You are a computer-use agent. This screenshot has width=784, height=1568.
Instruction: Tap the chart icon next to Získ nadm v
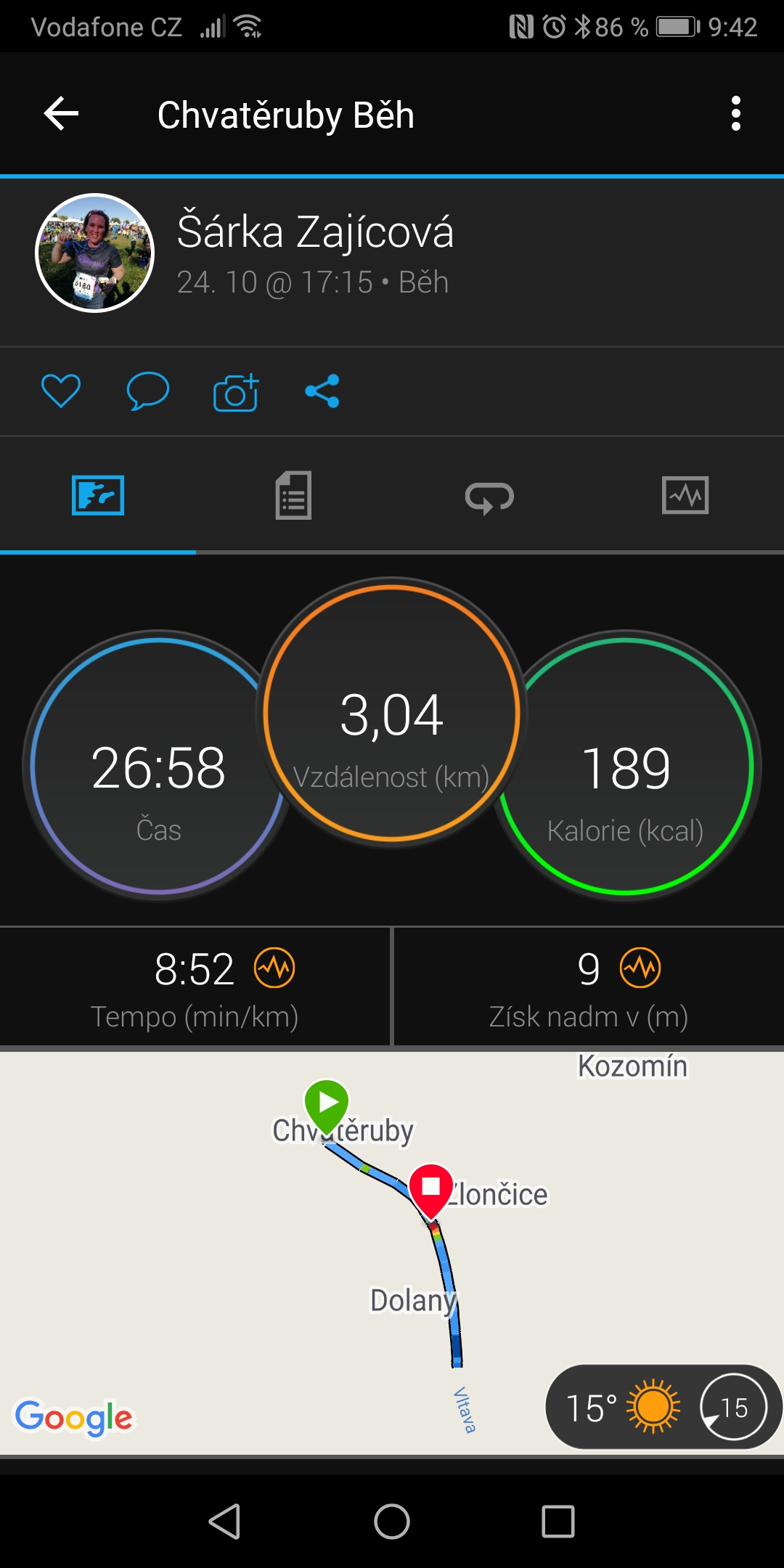coord(640,968)
